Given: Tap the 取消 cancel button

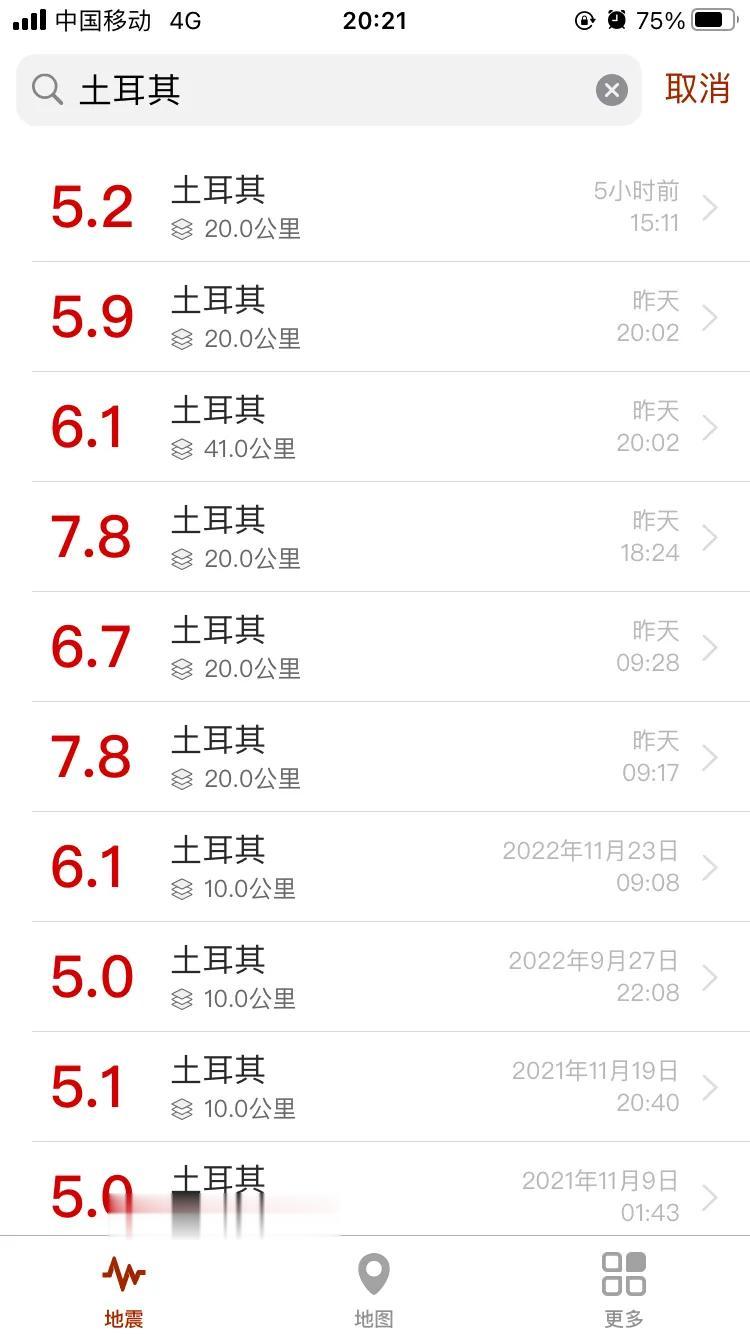Looking at the screenshot, I should [x=699, y=90].
